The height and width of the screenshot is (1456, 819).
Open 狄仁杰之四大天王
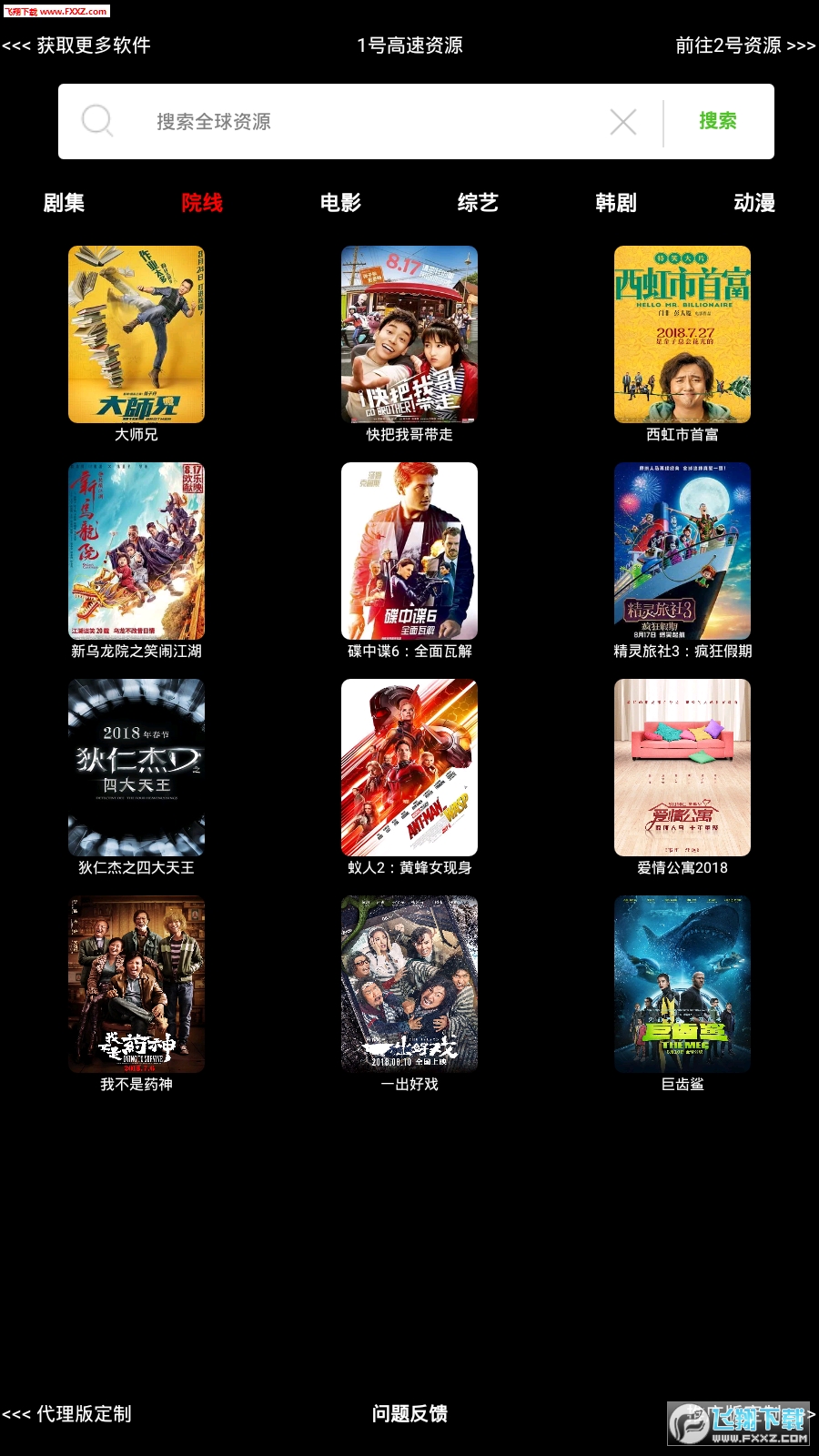[136, 768]
